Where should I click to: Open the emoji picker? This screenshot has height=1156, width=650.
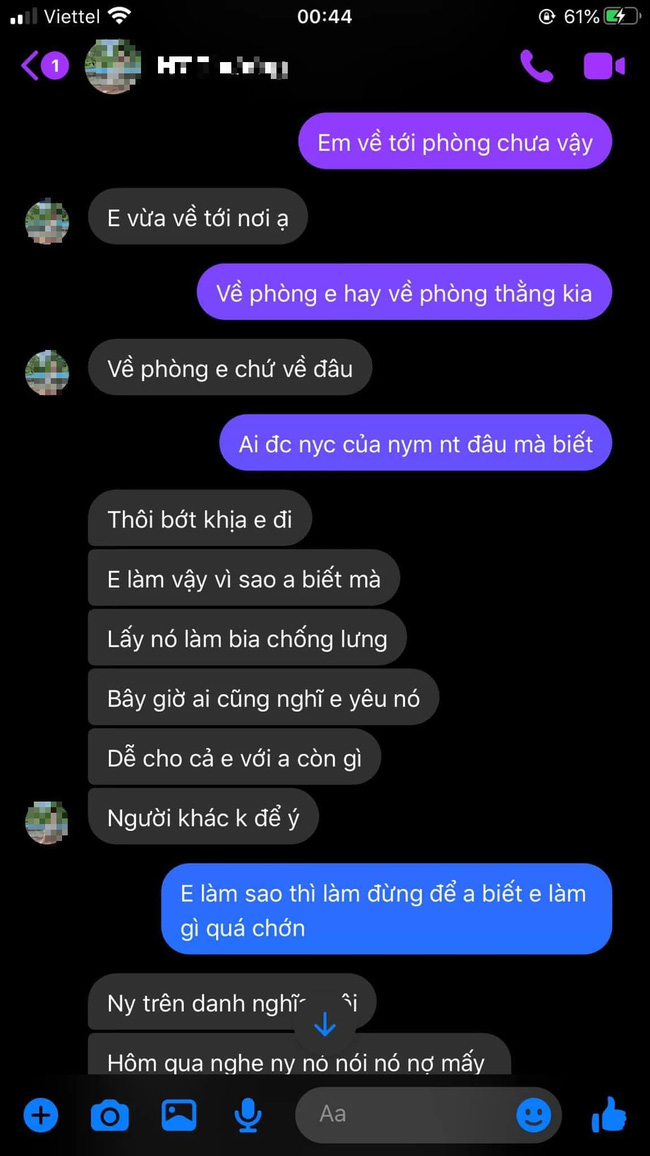pyautogui.click(x=533, y=1114)
